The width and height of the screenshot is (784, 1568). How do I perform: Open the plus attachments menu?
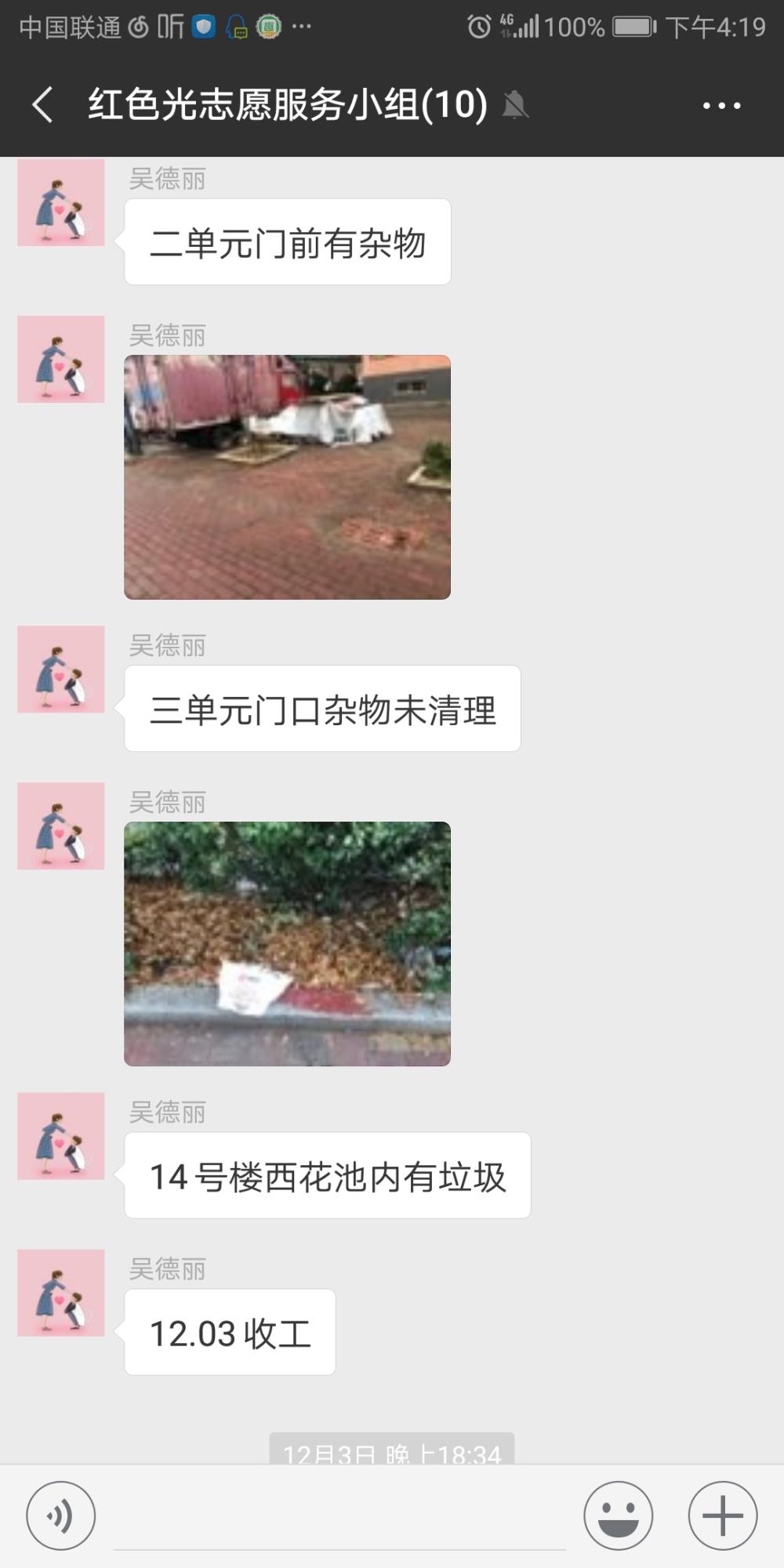click(722, 1515)
